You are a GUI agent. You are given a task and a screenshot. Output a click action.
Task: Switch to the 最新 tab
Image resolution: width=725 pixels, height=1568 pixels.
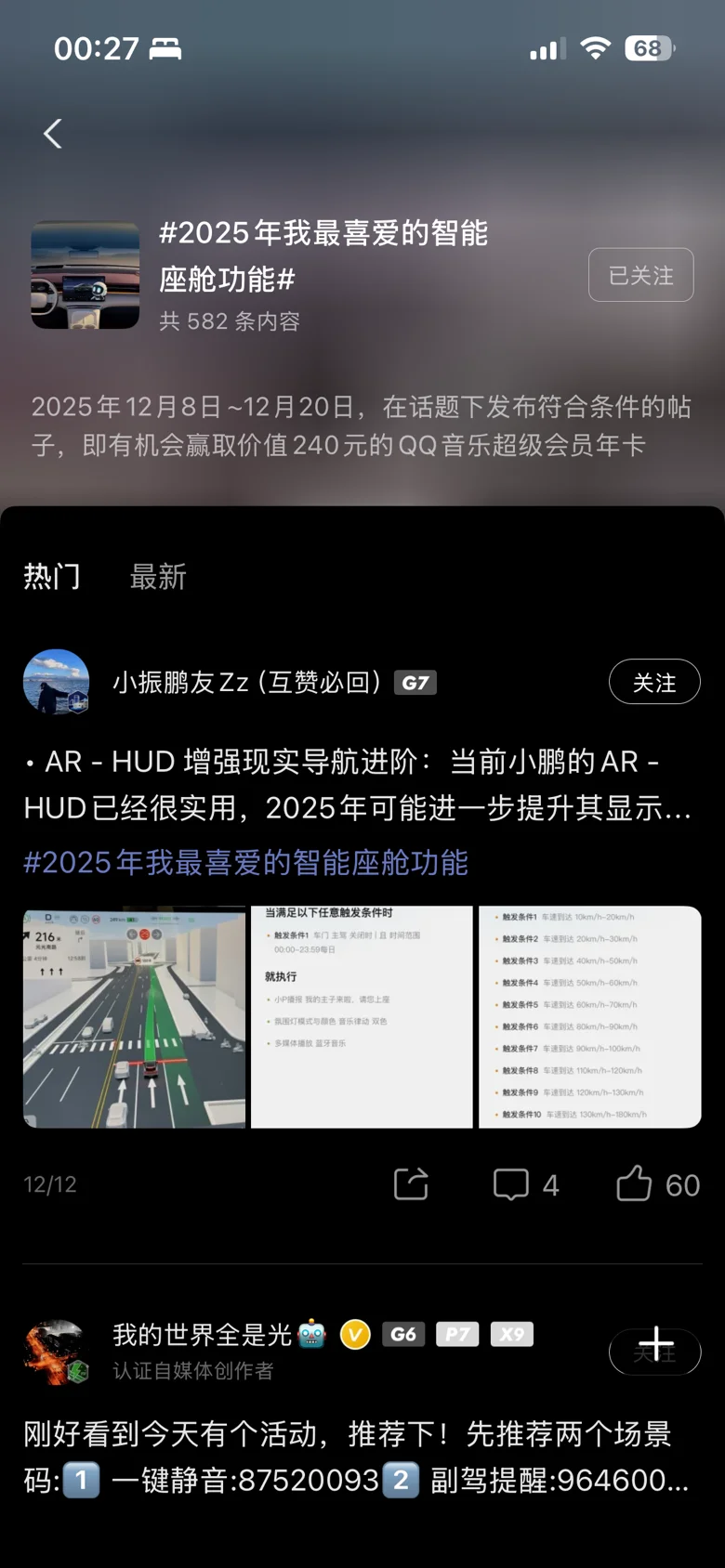[158, 577]
